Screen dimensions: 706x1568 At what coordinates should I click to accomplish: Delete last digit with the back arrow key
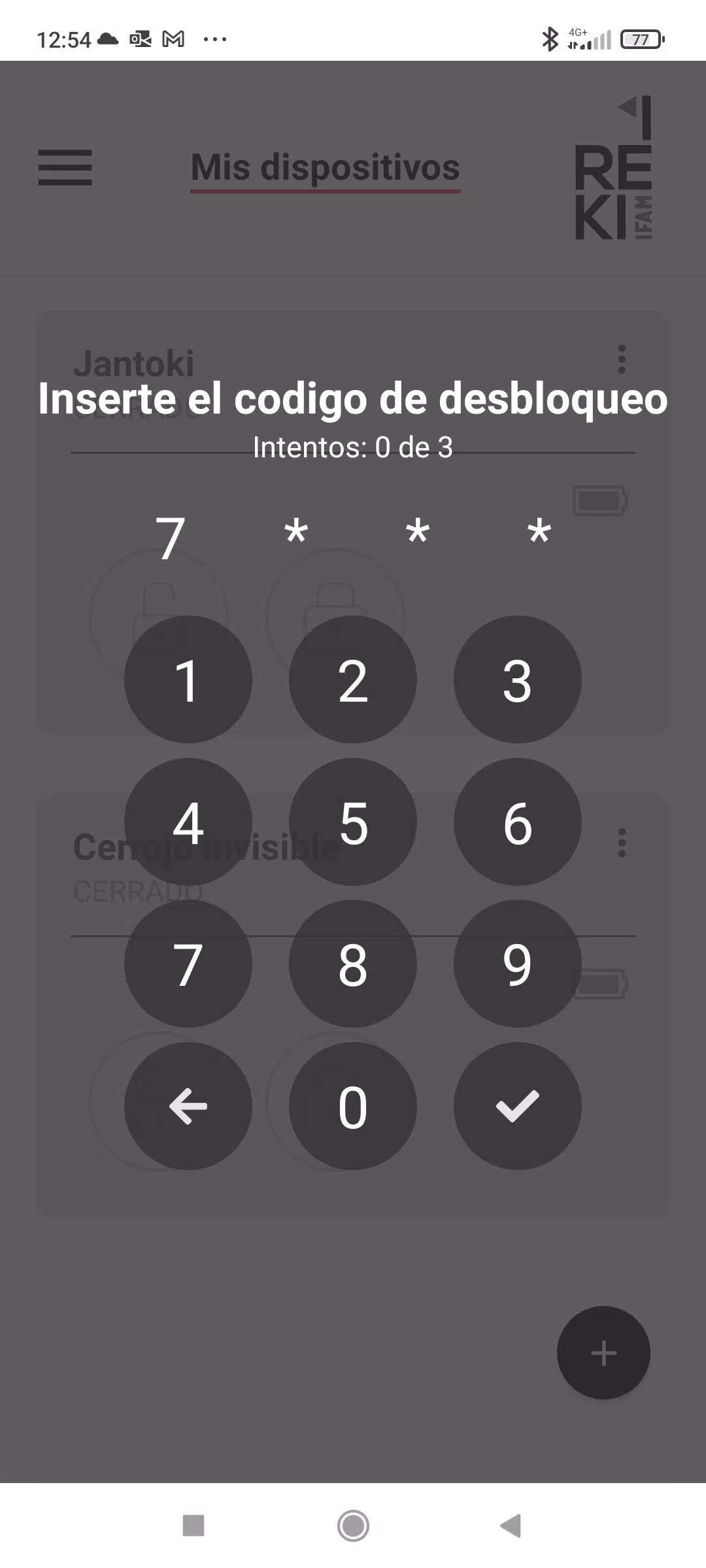click(x=188, y=1106)
